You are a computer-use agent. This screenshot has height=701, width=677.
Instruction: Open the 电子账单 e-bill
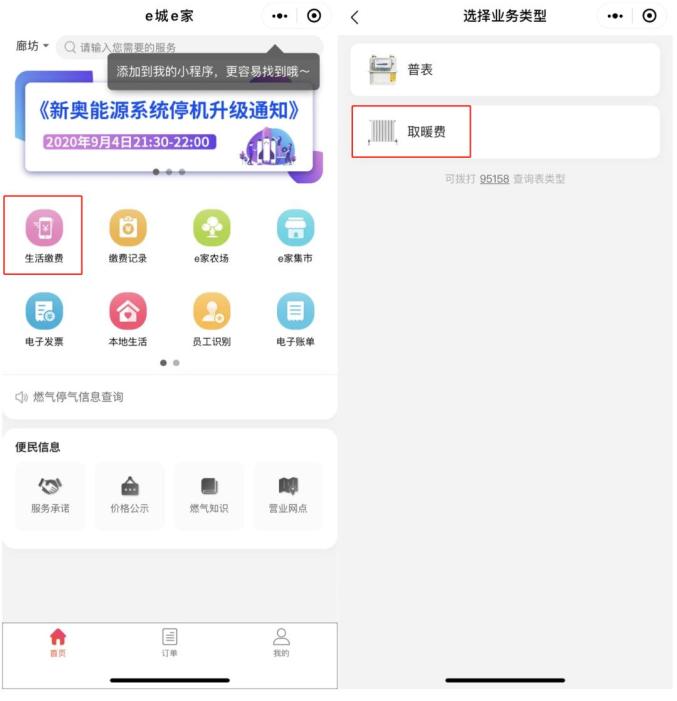coord(295,319)
